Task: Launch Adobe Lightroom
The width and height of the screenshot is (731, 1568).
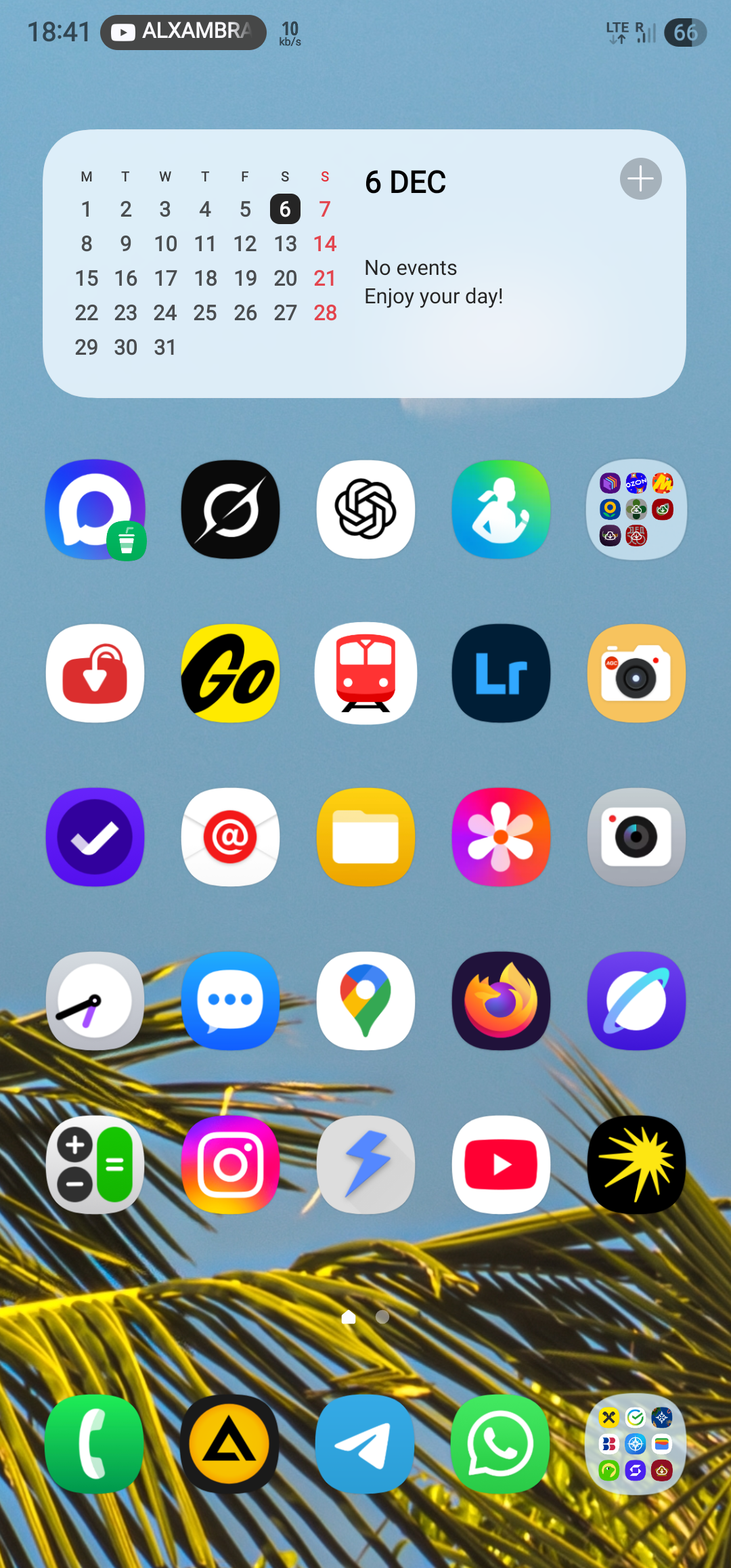Action: (x=501, y=673)
